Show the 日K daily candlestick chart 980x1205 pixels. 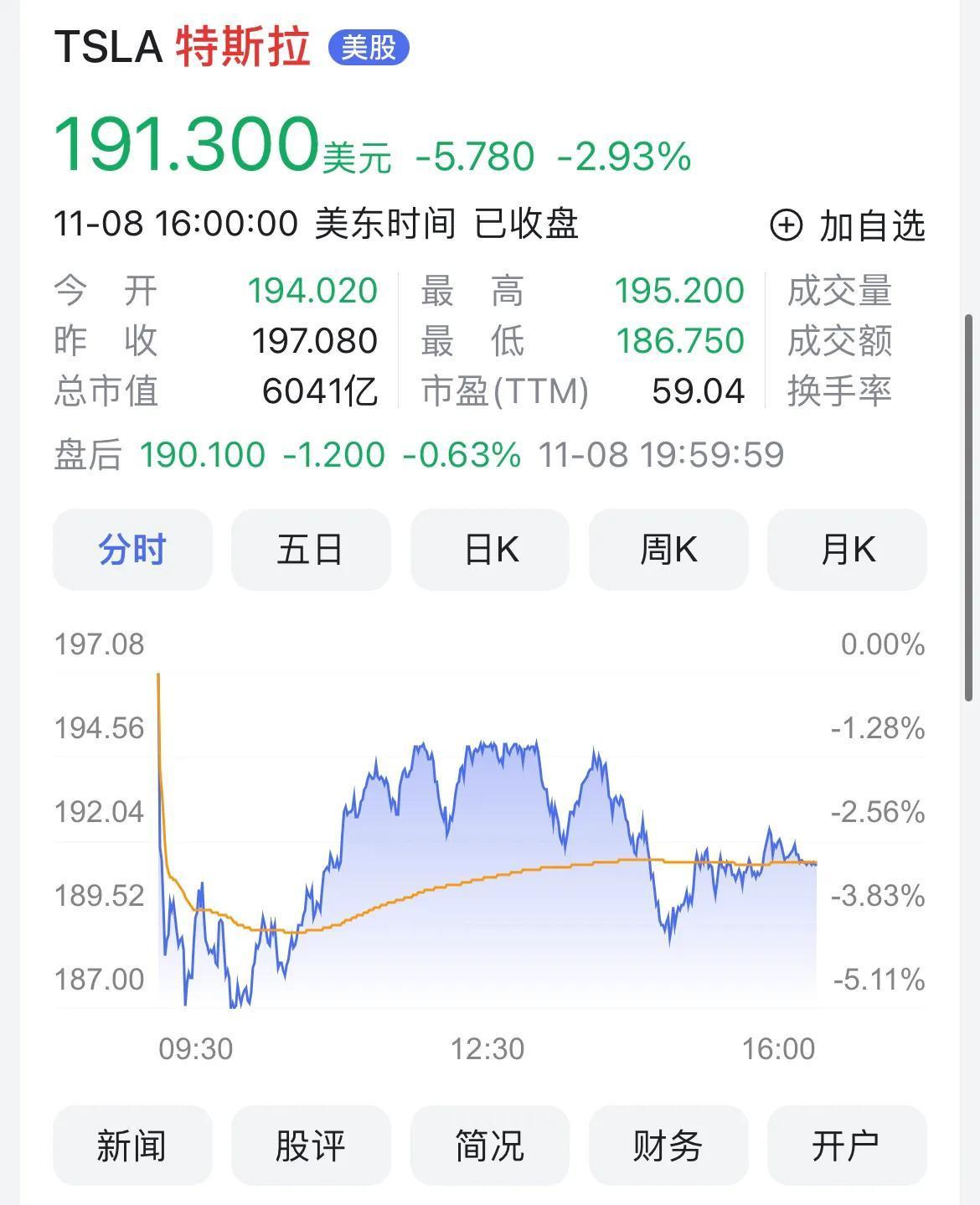tap(490, 550)
